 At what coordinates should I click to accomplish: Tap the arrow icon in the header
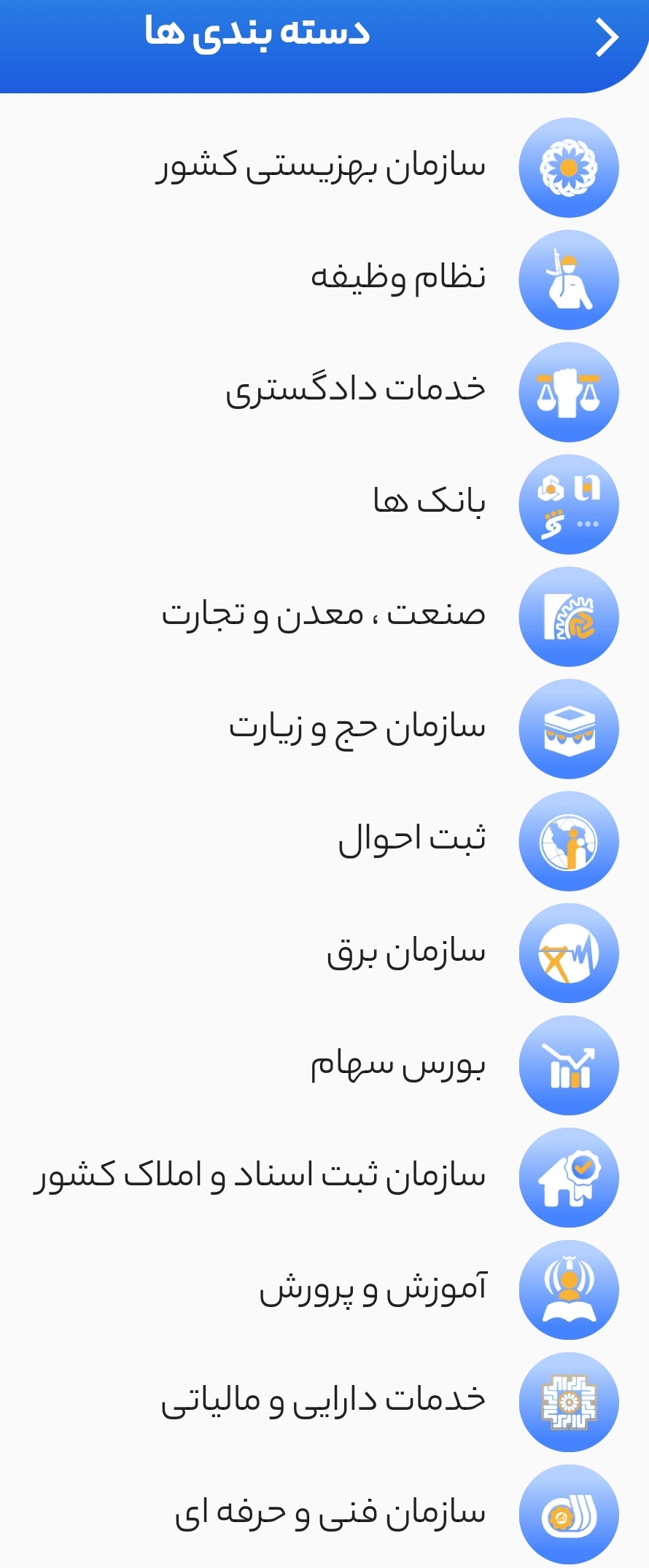pyautogui.click(x=607, y=38)
